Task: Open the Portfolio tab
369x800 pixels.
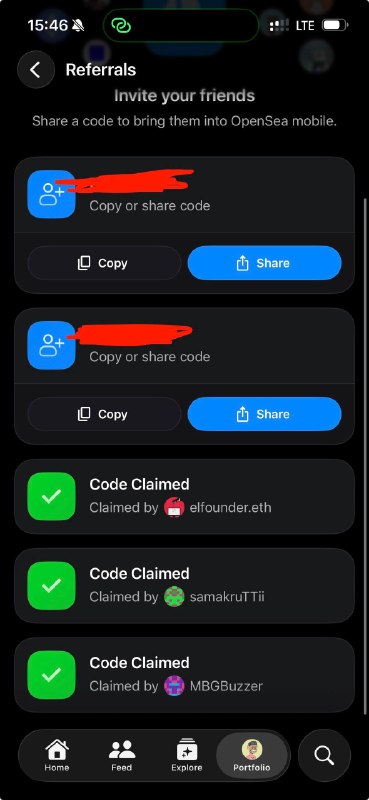Action: click(252, 756)
